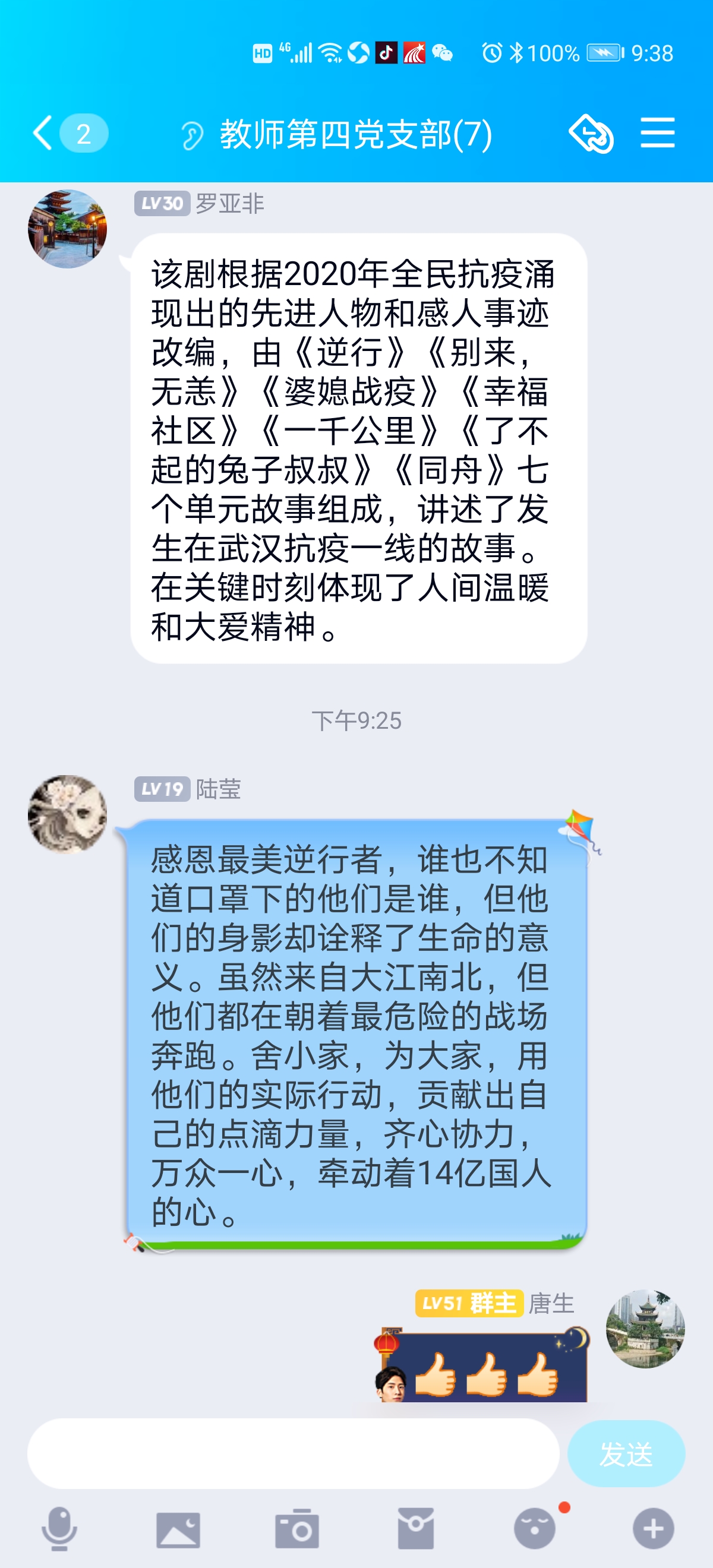This screenshot has height=1568, width=713.
Task: Tap the earpiece mode icon beside the title
Action: pyautogui.click(x=192, y=134)
